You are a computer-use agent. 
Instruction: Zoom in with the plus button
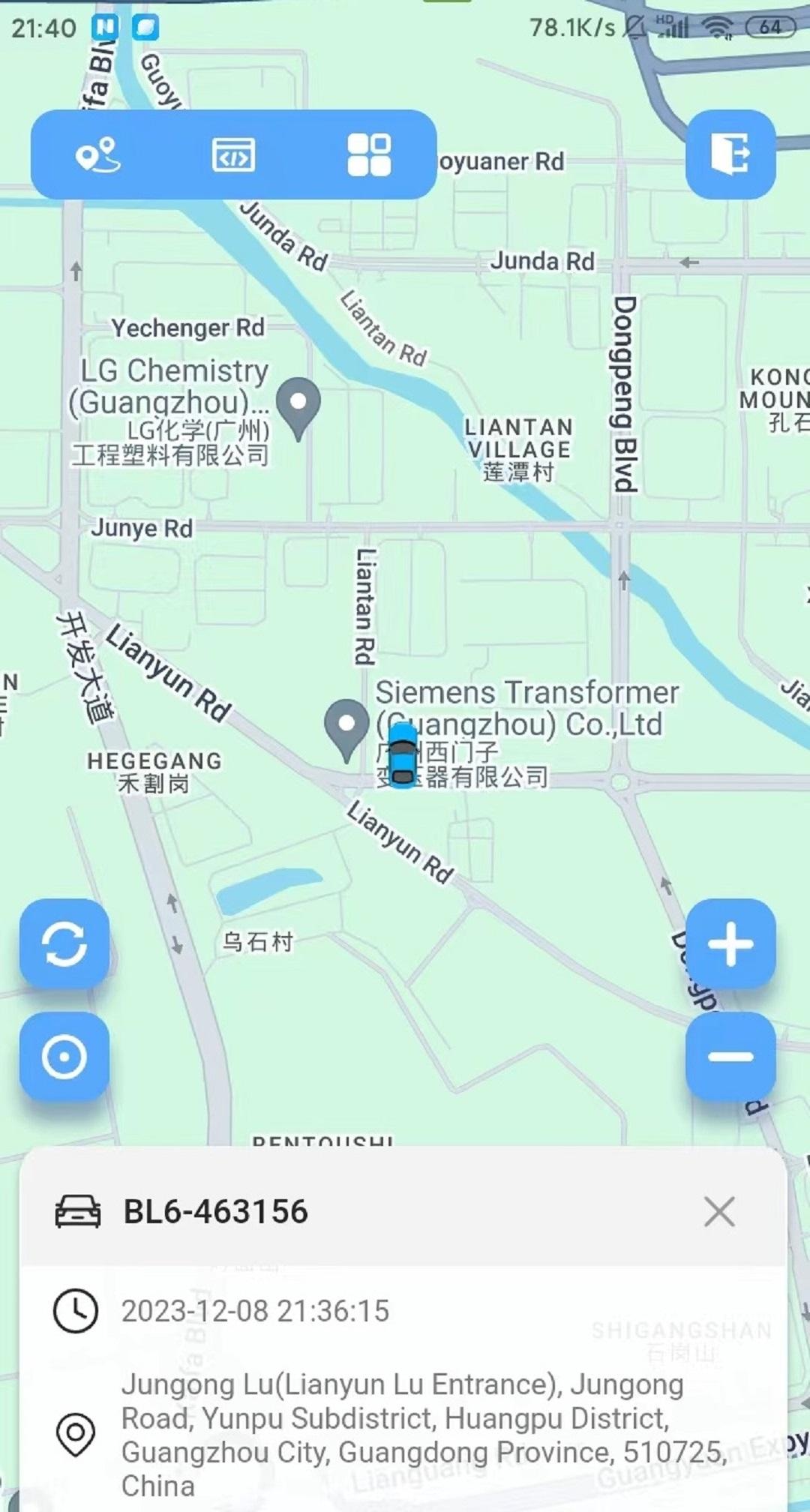(x=730, y=943)
